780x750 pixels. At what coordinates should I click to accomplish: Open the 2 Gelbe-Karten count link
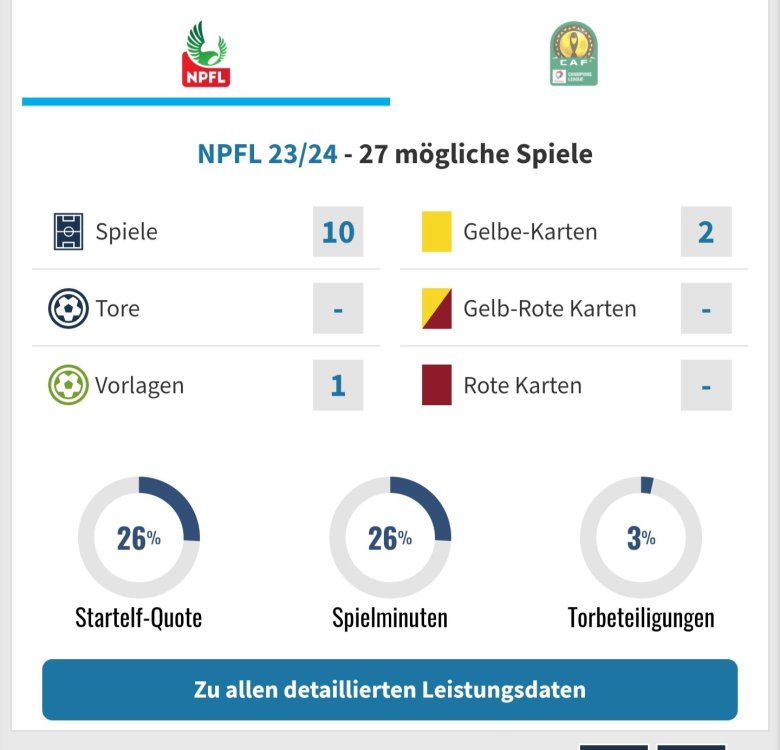706,232
